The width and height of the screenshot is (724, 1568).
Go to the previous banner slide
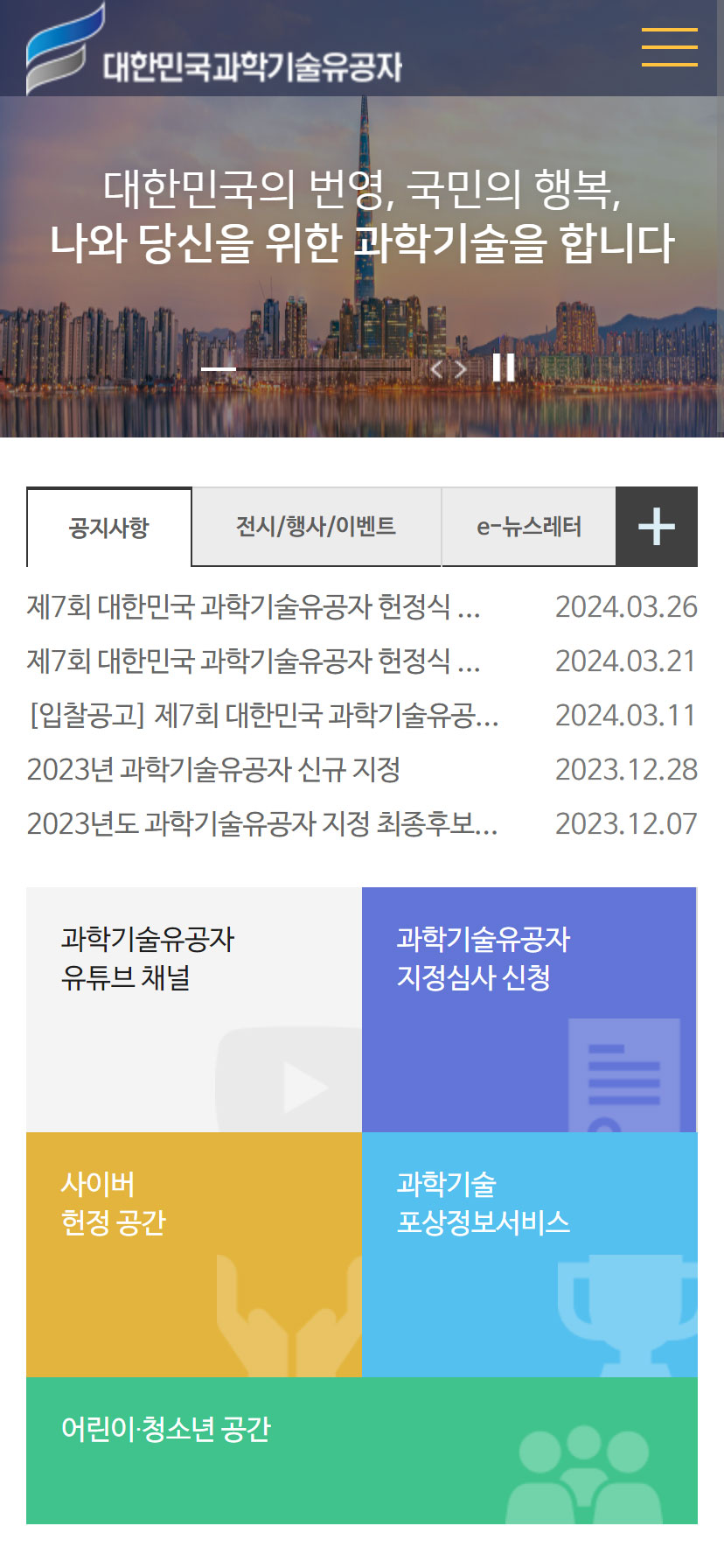437,369
